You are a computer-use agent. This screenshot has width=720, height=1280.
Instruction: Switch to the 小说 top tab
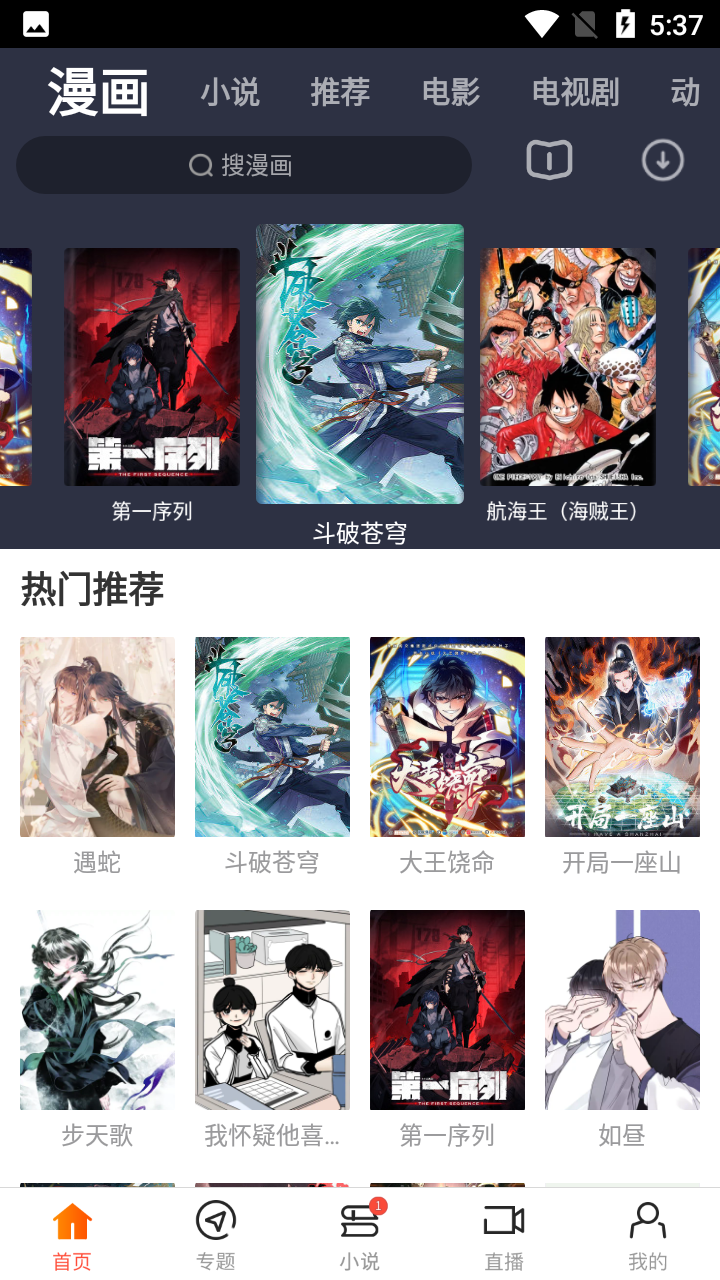[230, 93]
